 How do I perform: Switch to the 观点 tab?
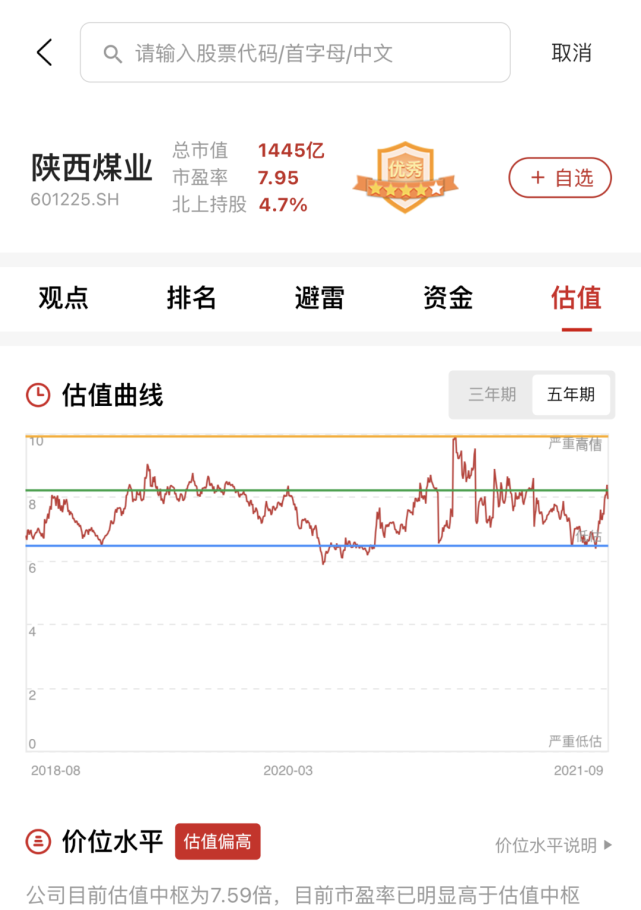click(x=64, y=298)
